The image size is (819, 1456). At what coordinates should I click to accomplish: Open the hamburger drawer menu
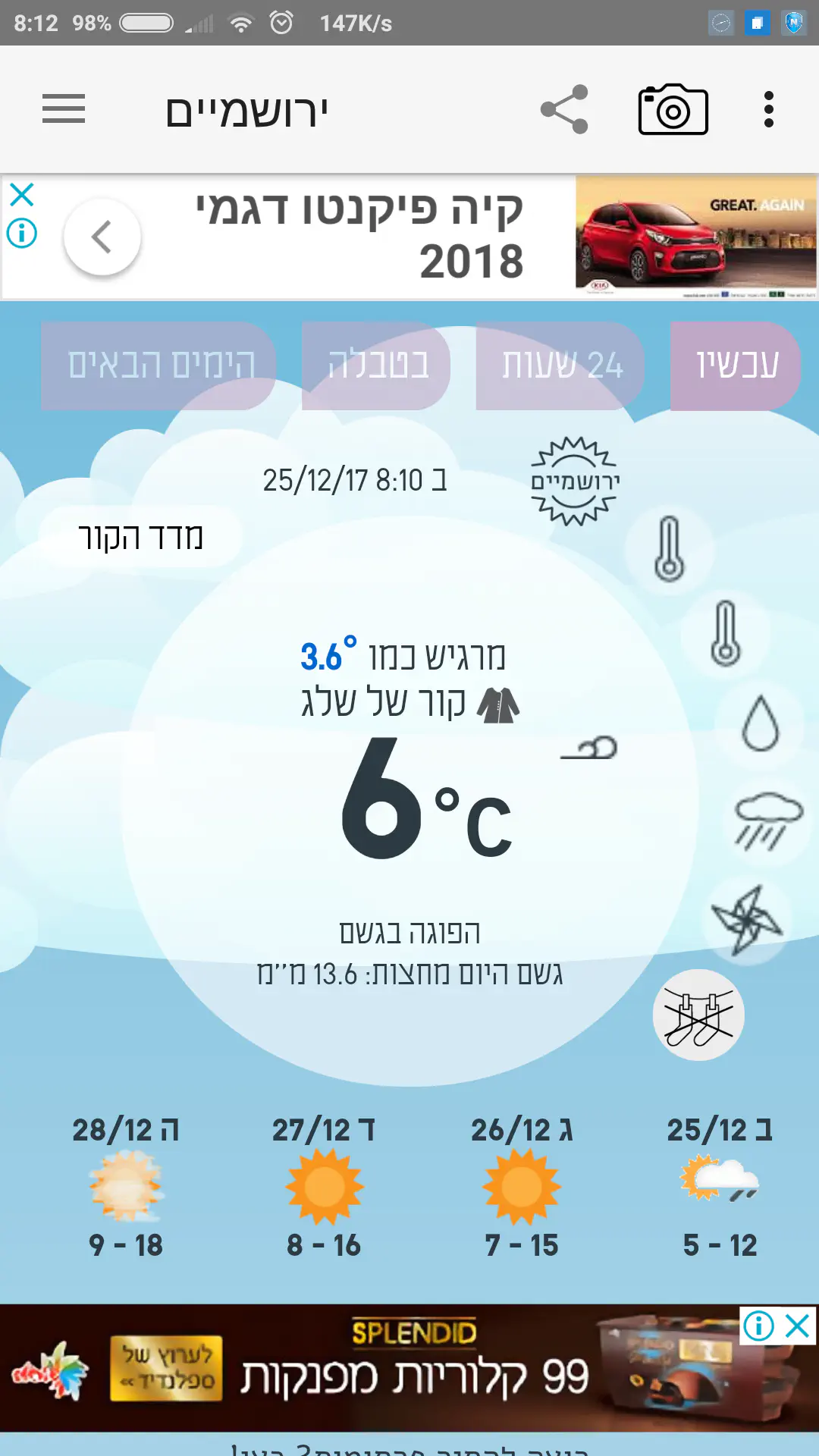coord(64,109)
